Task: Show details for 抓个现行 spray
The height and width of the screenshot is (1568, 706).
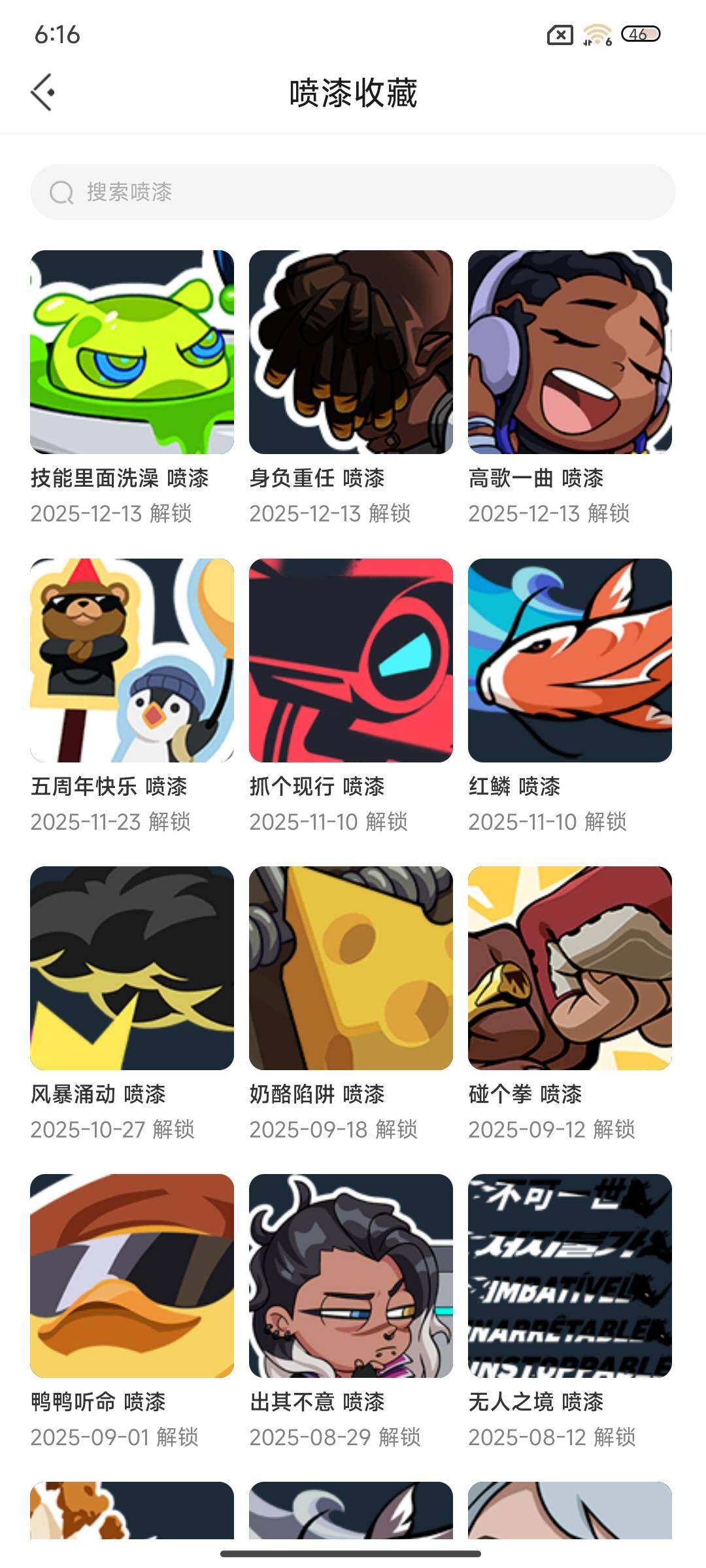Action: pyautogui.click(x=351, y=660)
